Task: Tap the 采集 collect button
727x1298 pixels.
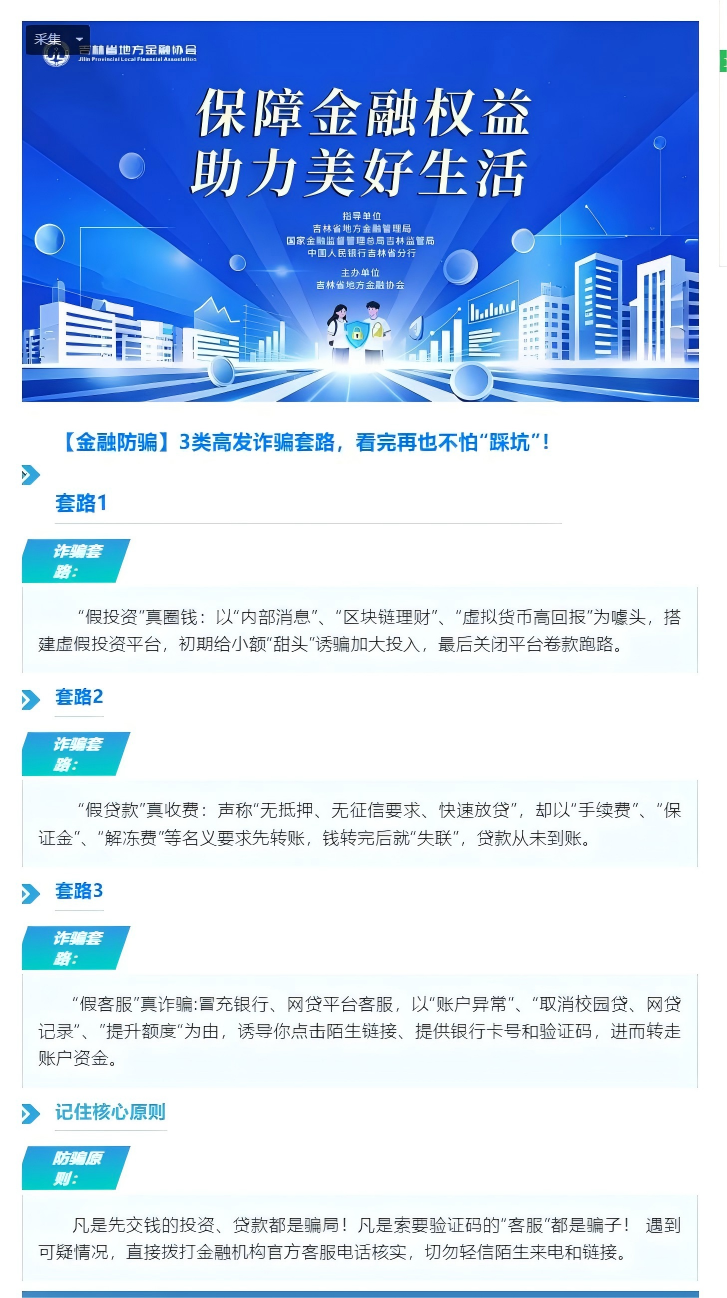Action: 47,39
